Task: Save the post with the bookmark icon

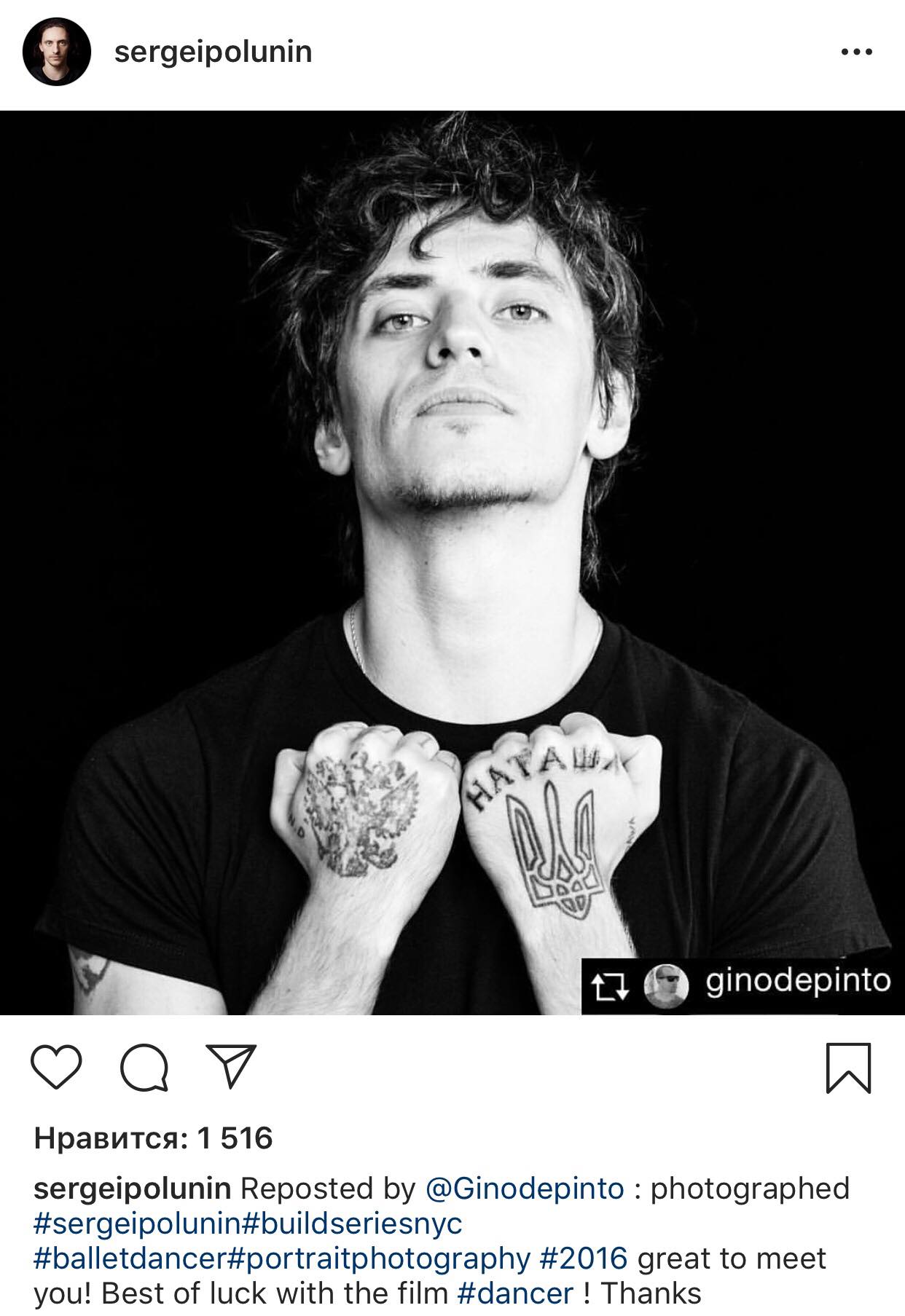Action: coord(848,1068)
